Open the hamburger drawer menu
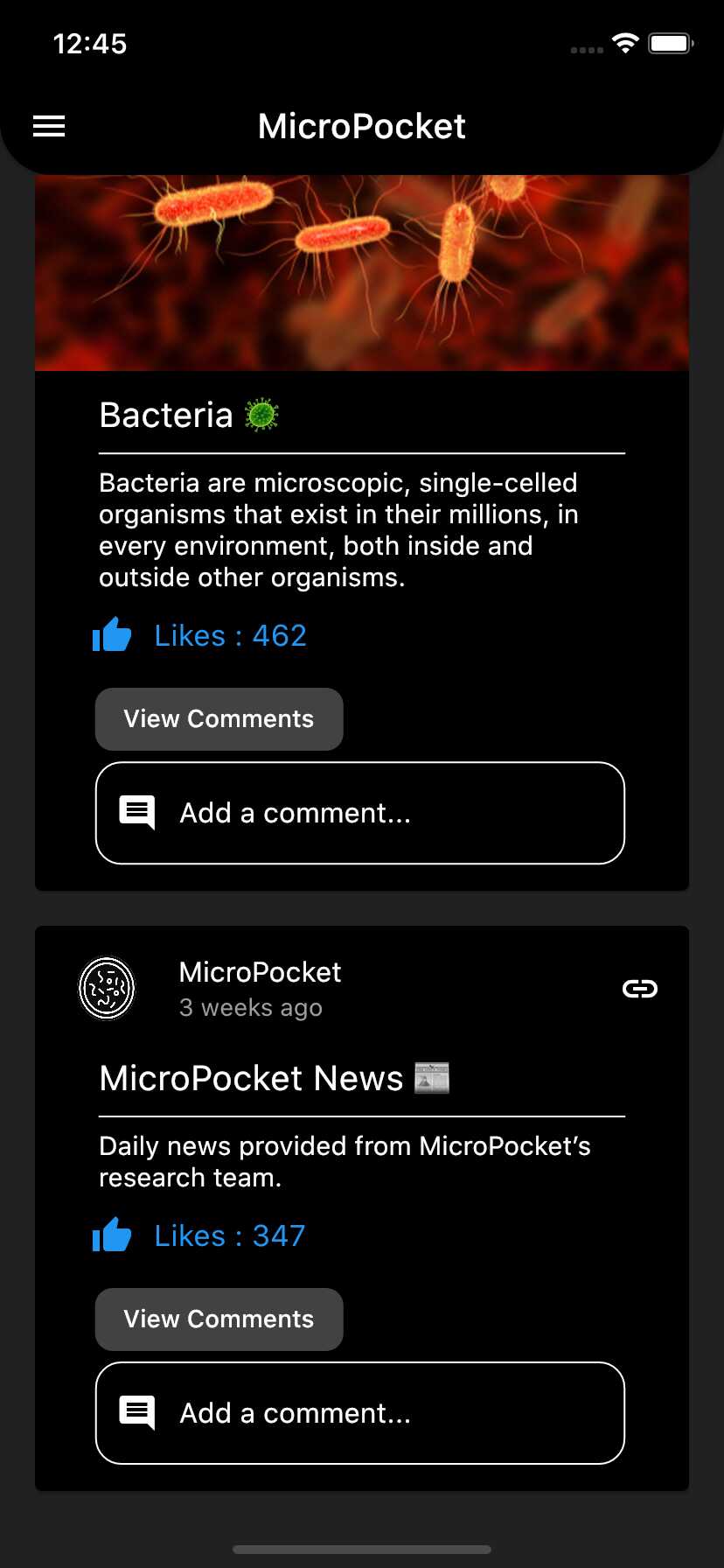This screenshot has width=724, height=1568. click(49, 127)
